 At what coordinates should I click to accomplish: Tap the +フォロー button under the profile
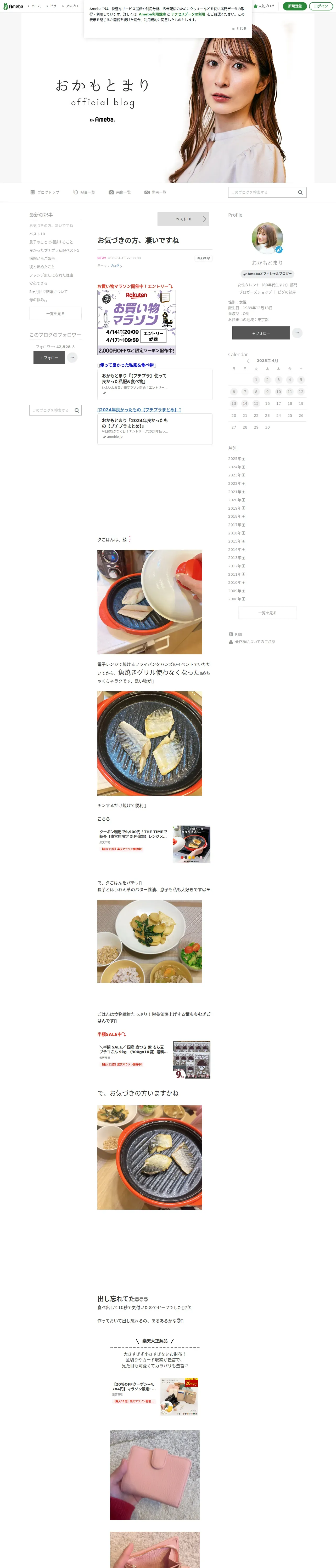[x=261, y=333]
